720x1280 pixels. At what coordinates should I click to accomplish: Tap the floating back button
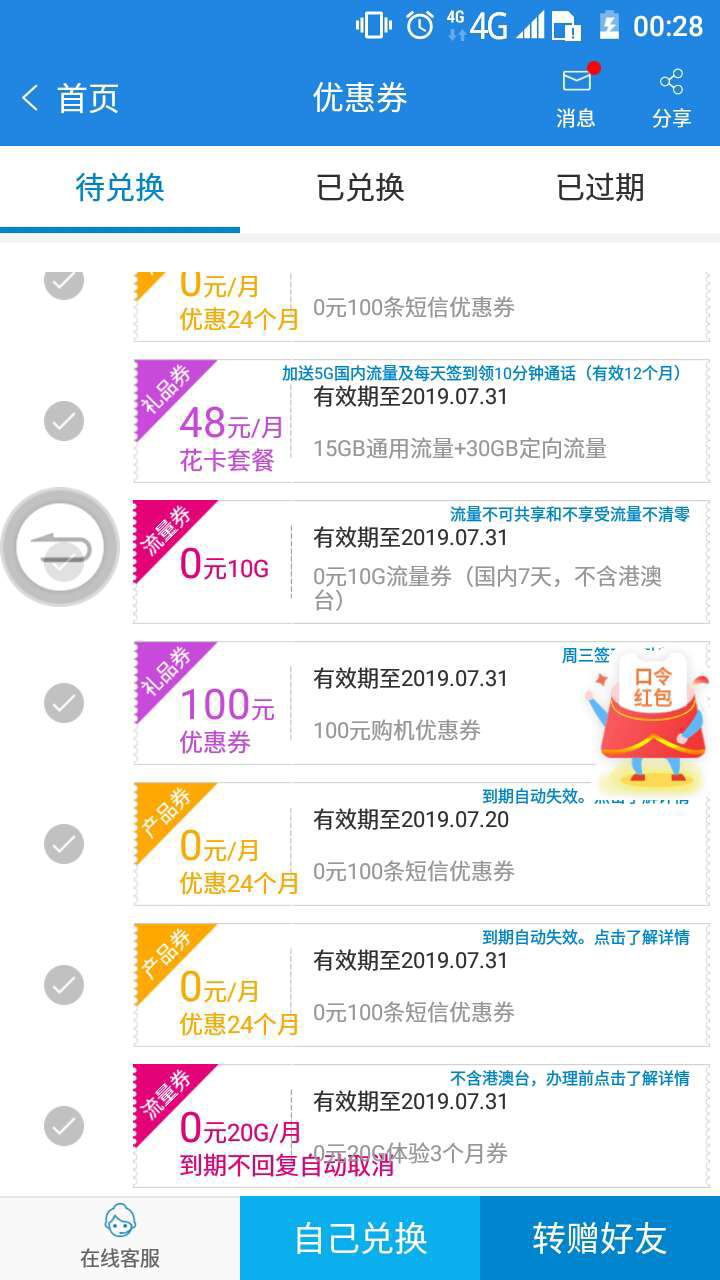60,547
